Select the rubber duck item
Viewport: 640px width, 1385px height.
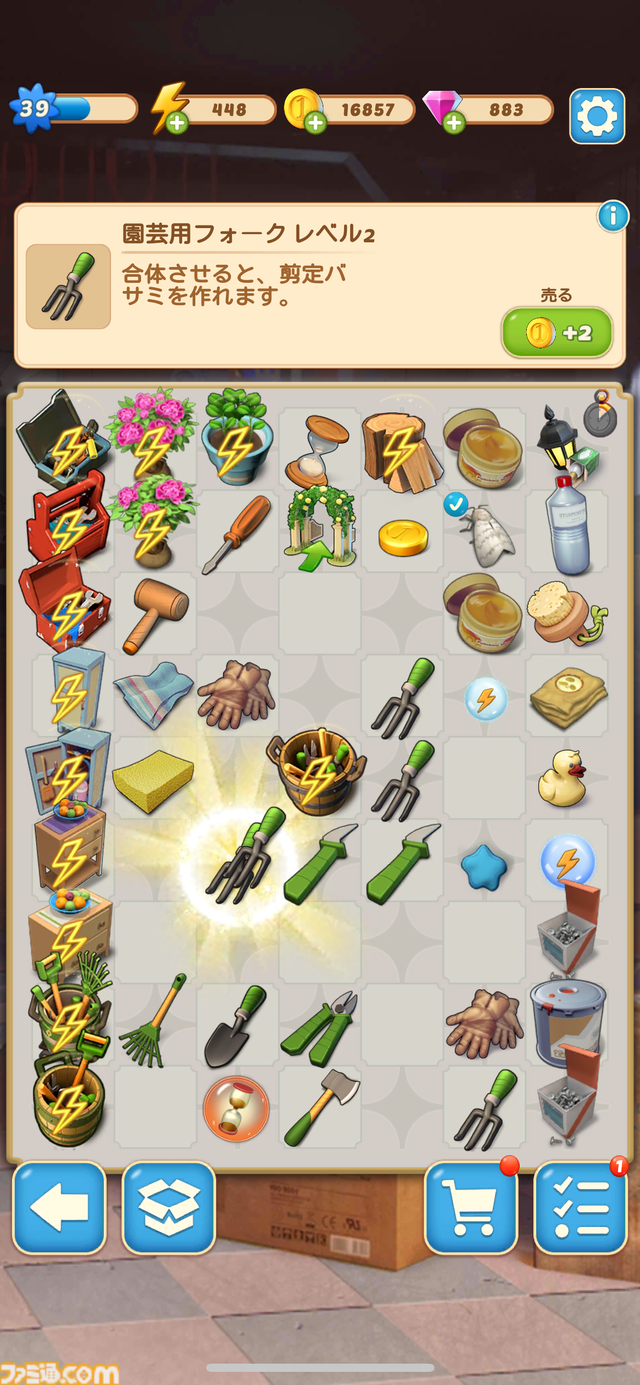tap(562, 779)
